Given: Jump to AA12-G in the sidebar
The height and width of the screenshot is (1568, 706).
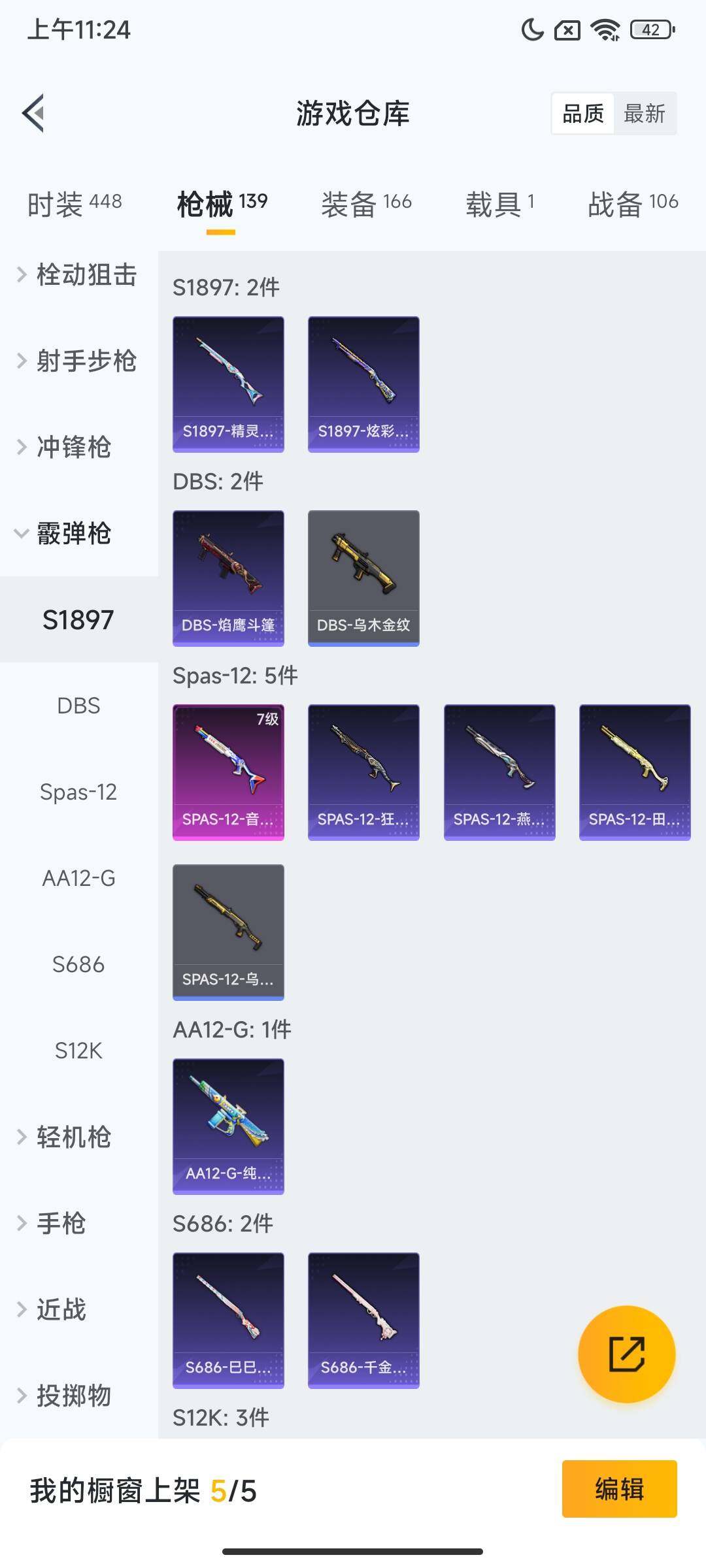Looking at the screenshot, I should 78,879.
